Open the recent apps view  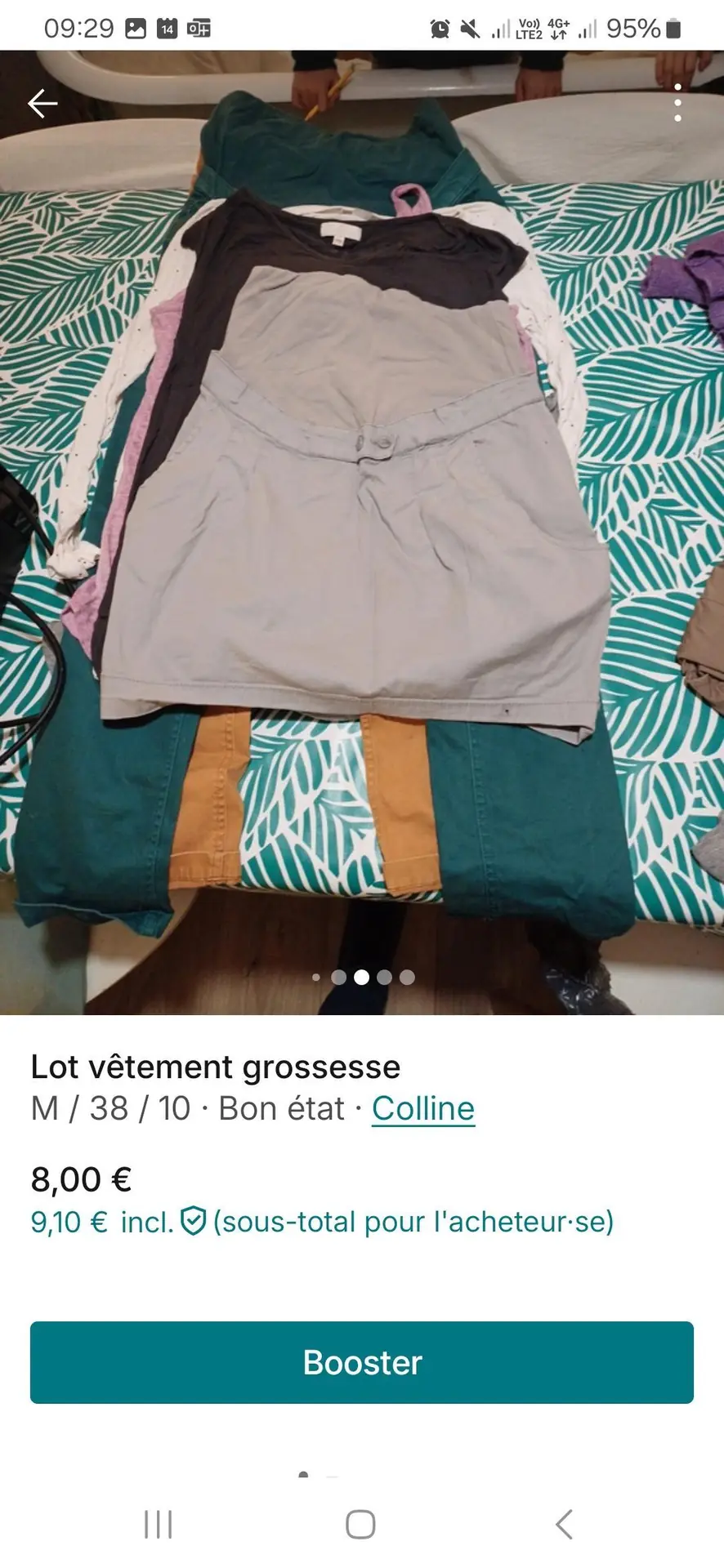coord(159,1524)
